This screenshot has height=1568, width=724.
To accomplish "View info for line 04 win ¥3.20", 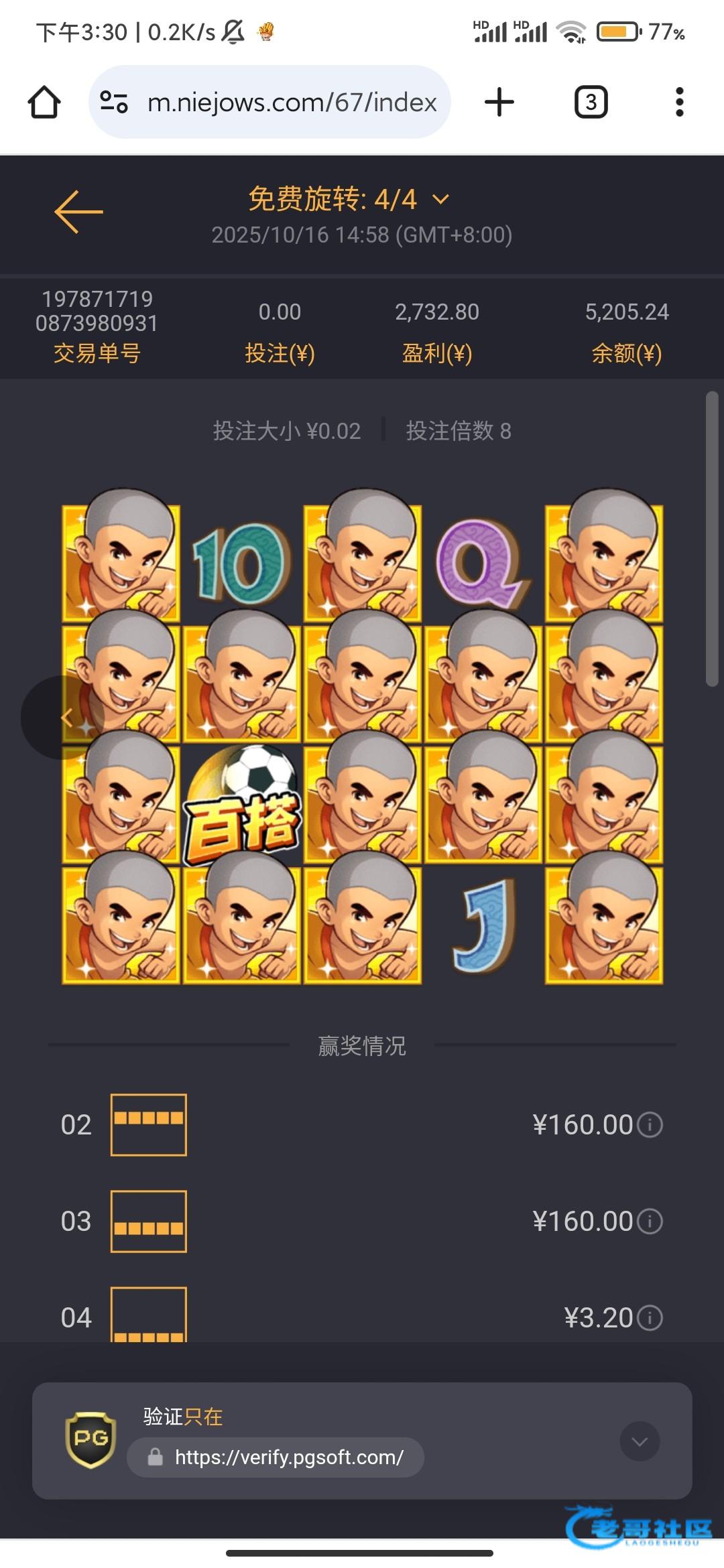I will pos(650,1317).
